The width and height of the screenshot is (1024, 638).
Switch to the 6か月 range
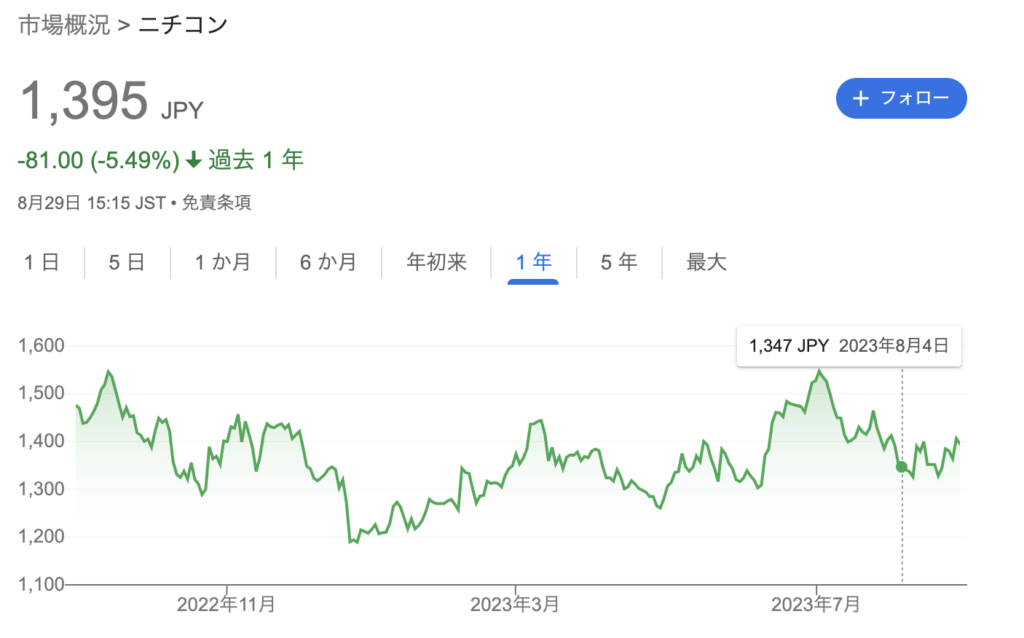328,263
